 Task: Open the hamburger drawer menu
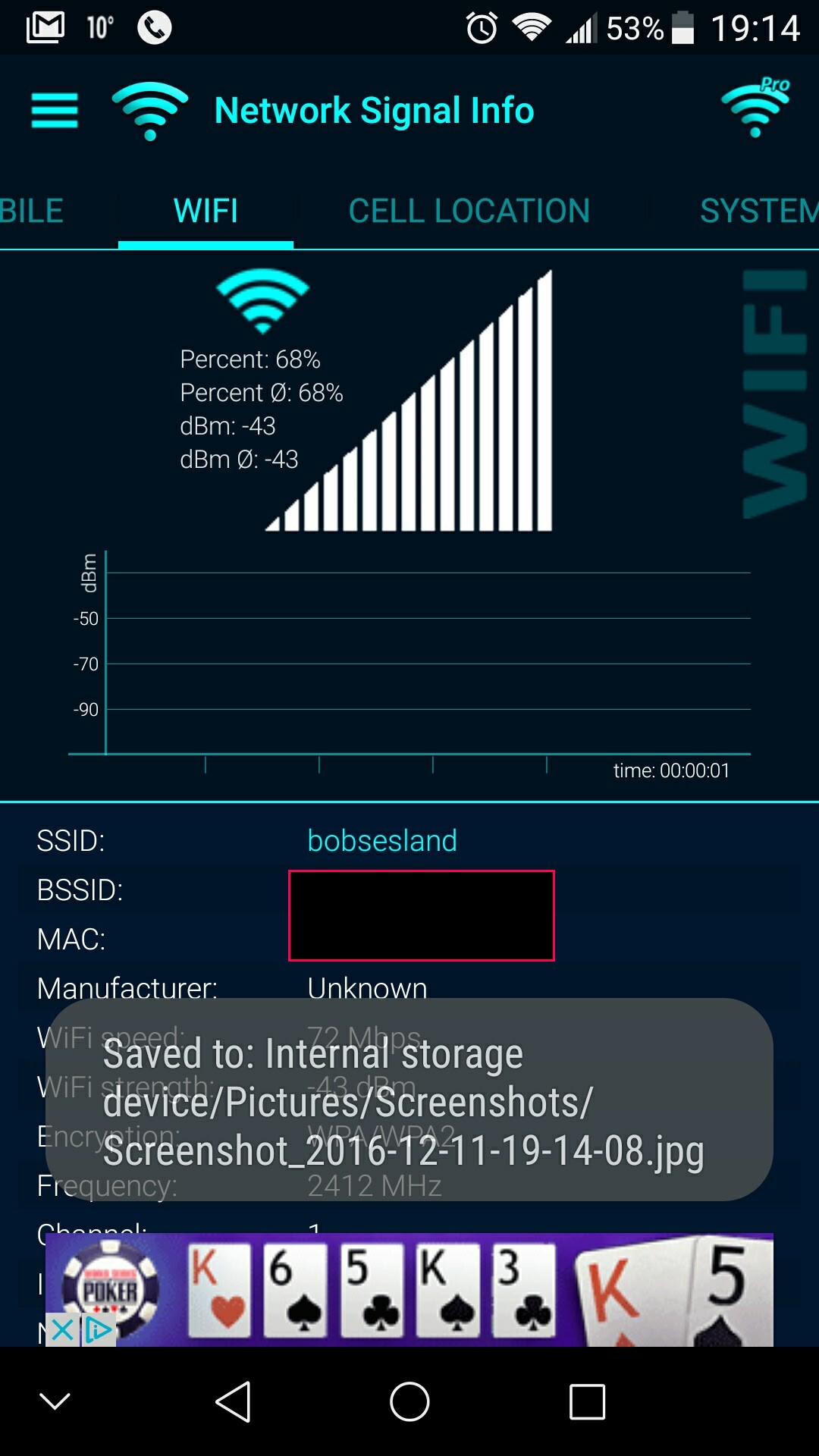tap(55, 111)
